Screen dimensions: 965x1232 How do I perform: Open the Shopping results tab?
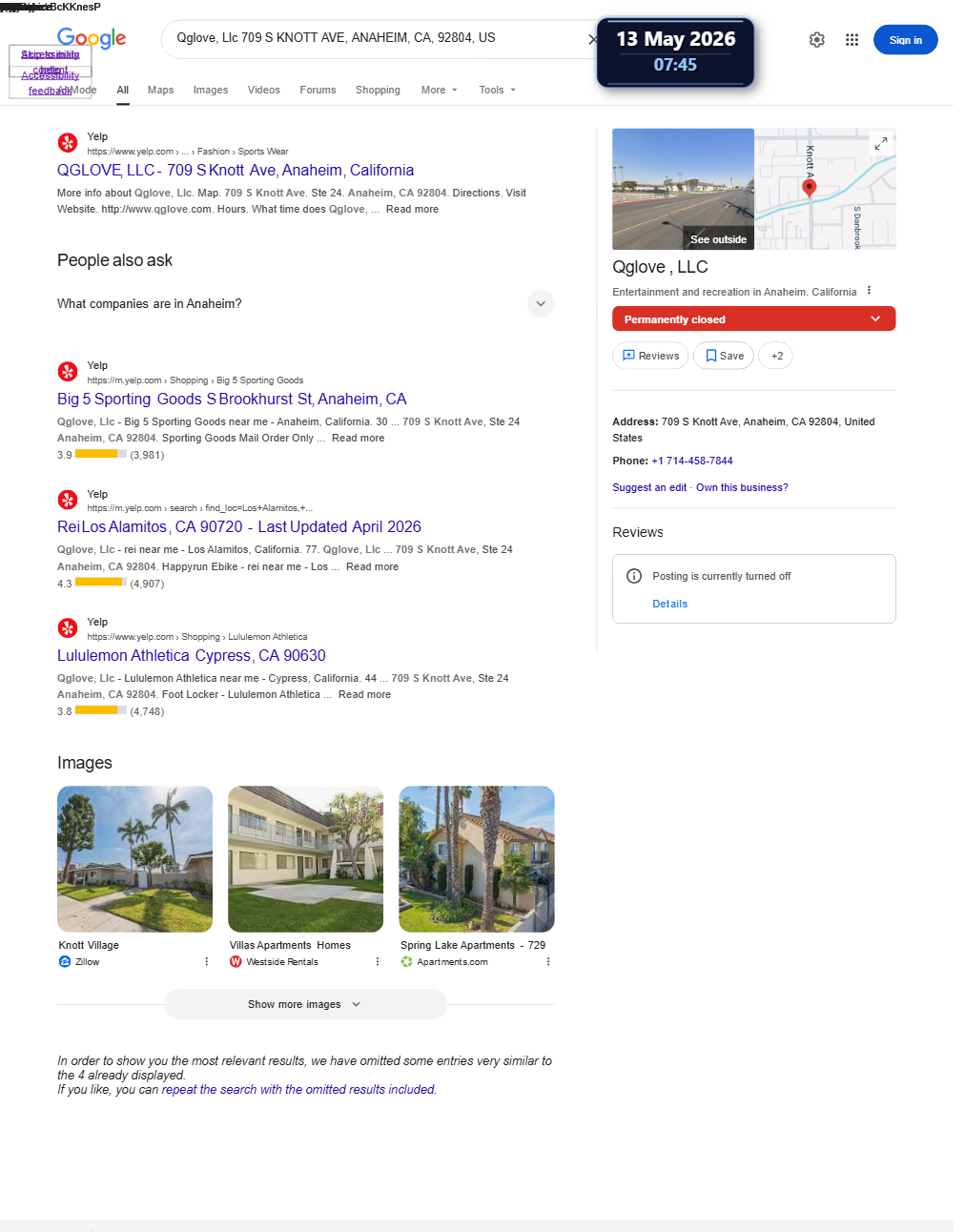(x=378, y=90)
